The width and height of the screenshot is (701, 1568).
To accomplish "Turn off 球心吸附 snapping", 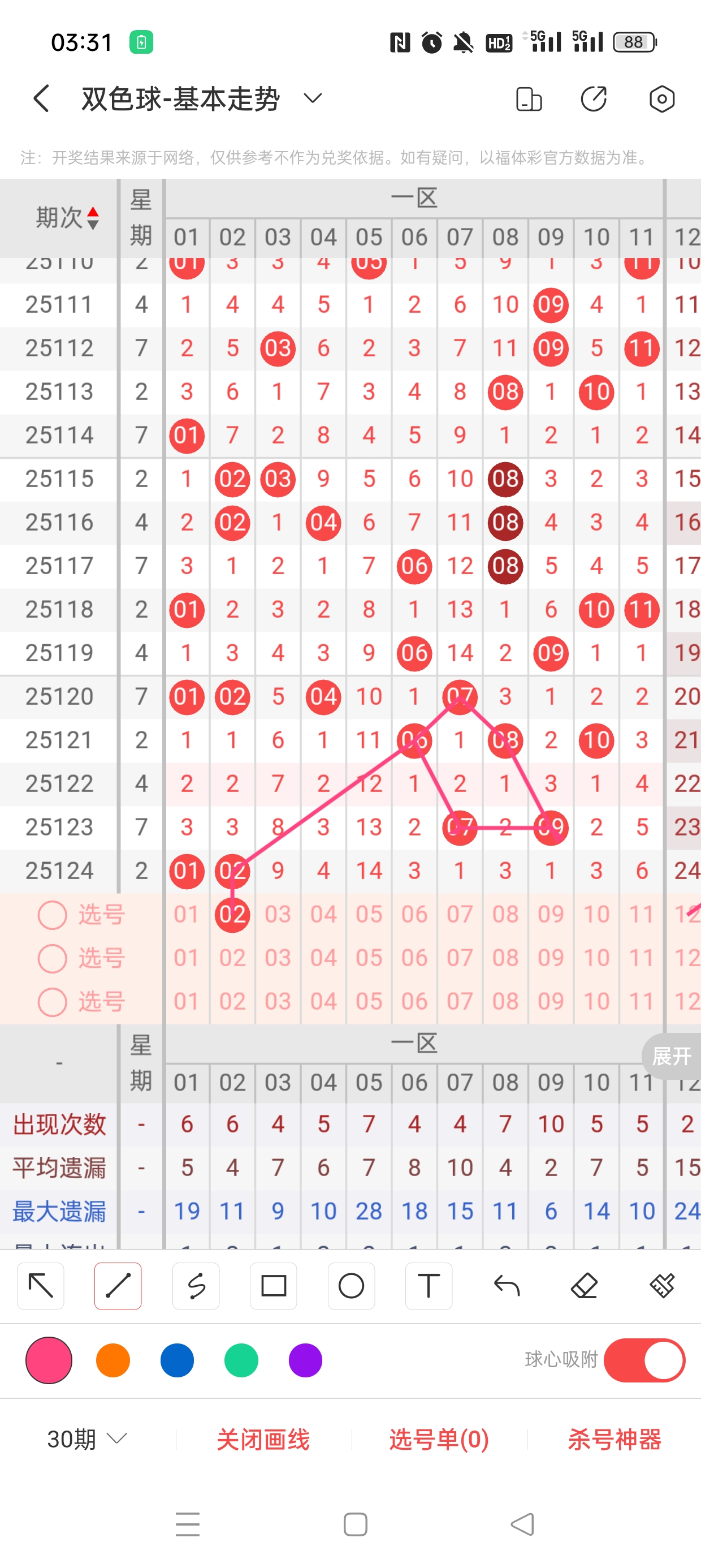I will point(644,1360).
